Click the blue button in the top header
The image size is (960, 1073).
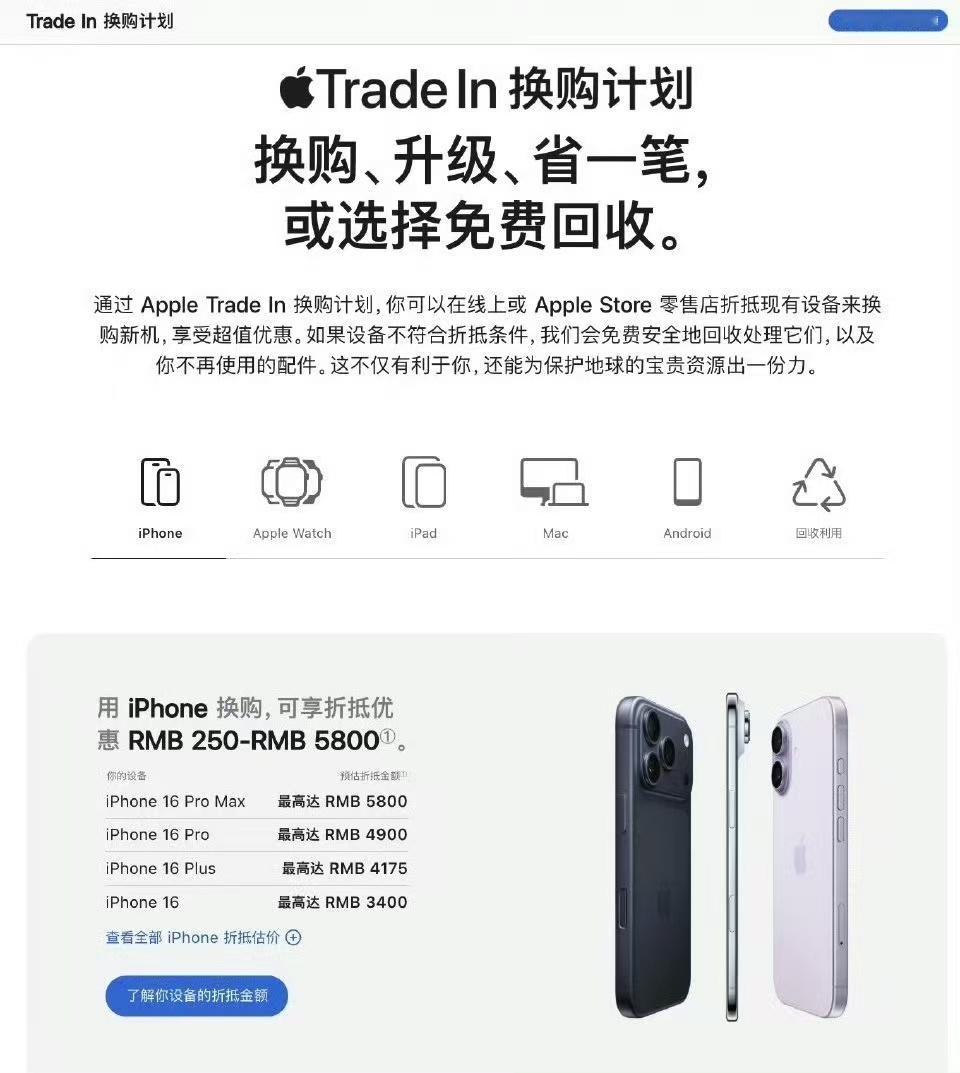coord(887,20)
